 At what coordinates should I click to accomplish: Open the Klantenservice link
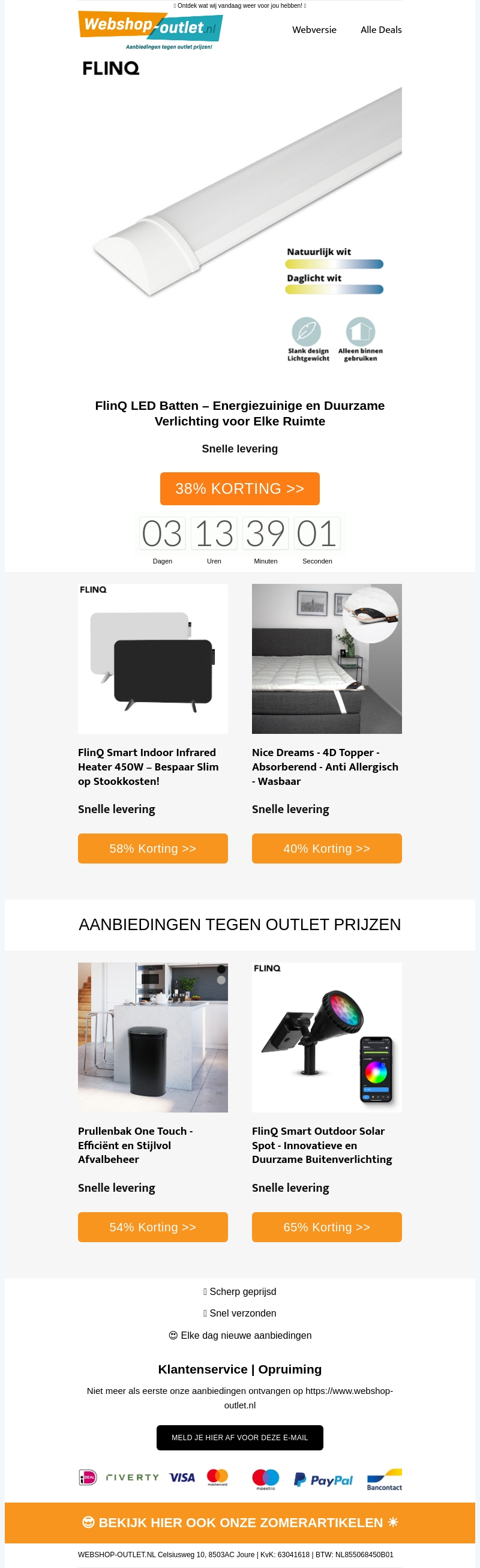[202, 1369]
